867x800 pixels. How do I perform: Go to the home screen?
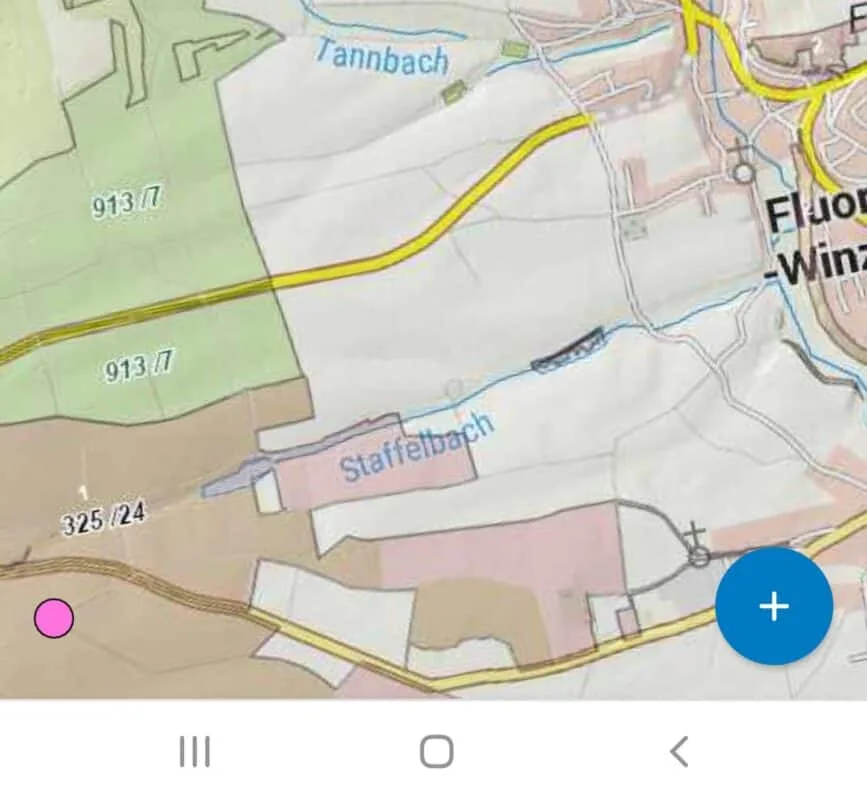point(436,751)
